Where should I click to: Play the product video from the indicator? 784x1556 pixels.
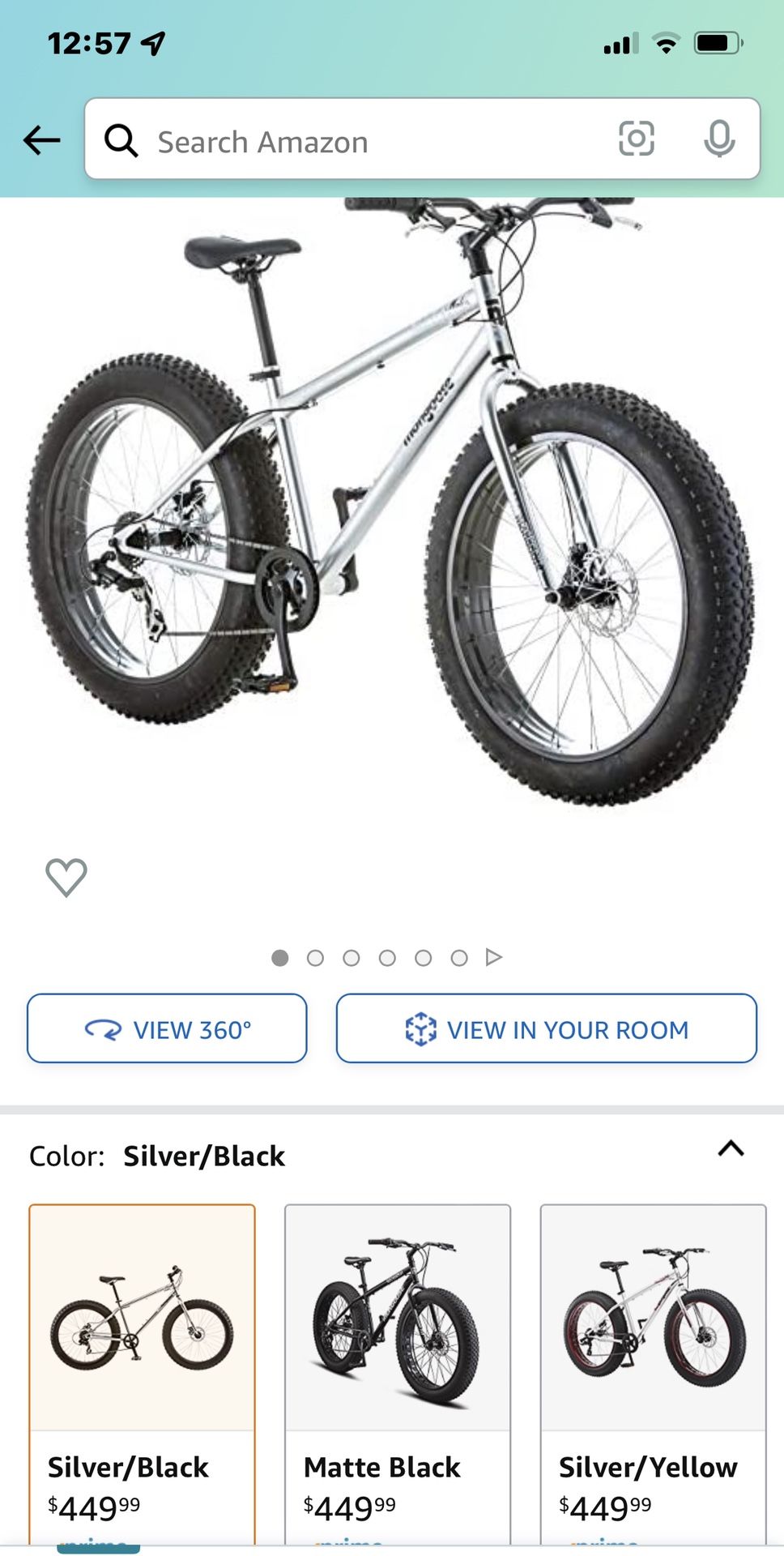coord(494,958)
